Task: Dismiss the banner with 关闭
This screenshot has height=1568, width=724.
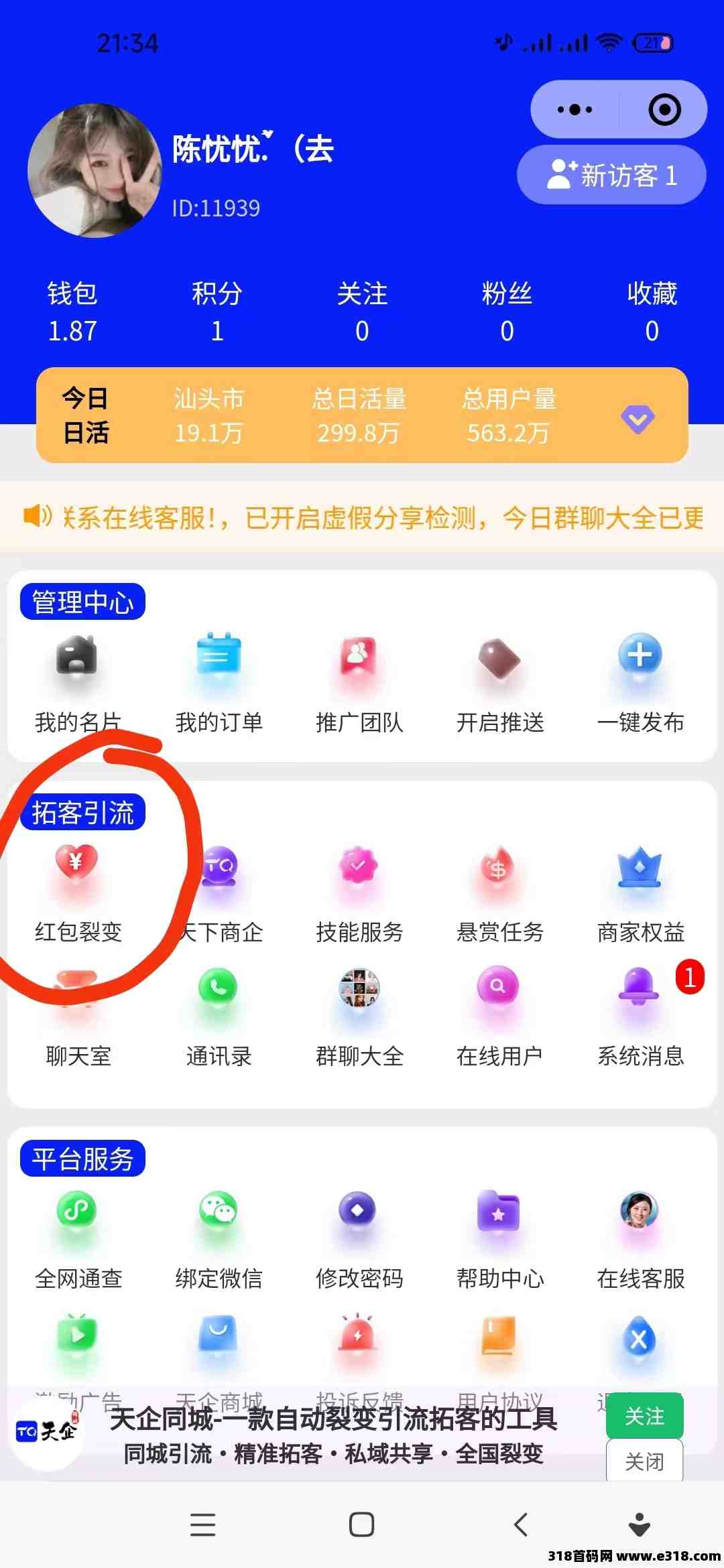Action: (x=644, y=1461)
